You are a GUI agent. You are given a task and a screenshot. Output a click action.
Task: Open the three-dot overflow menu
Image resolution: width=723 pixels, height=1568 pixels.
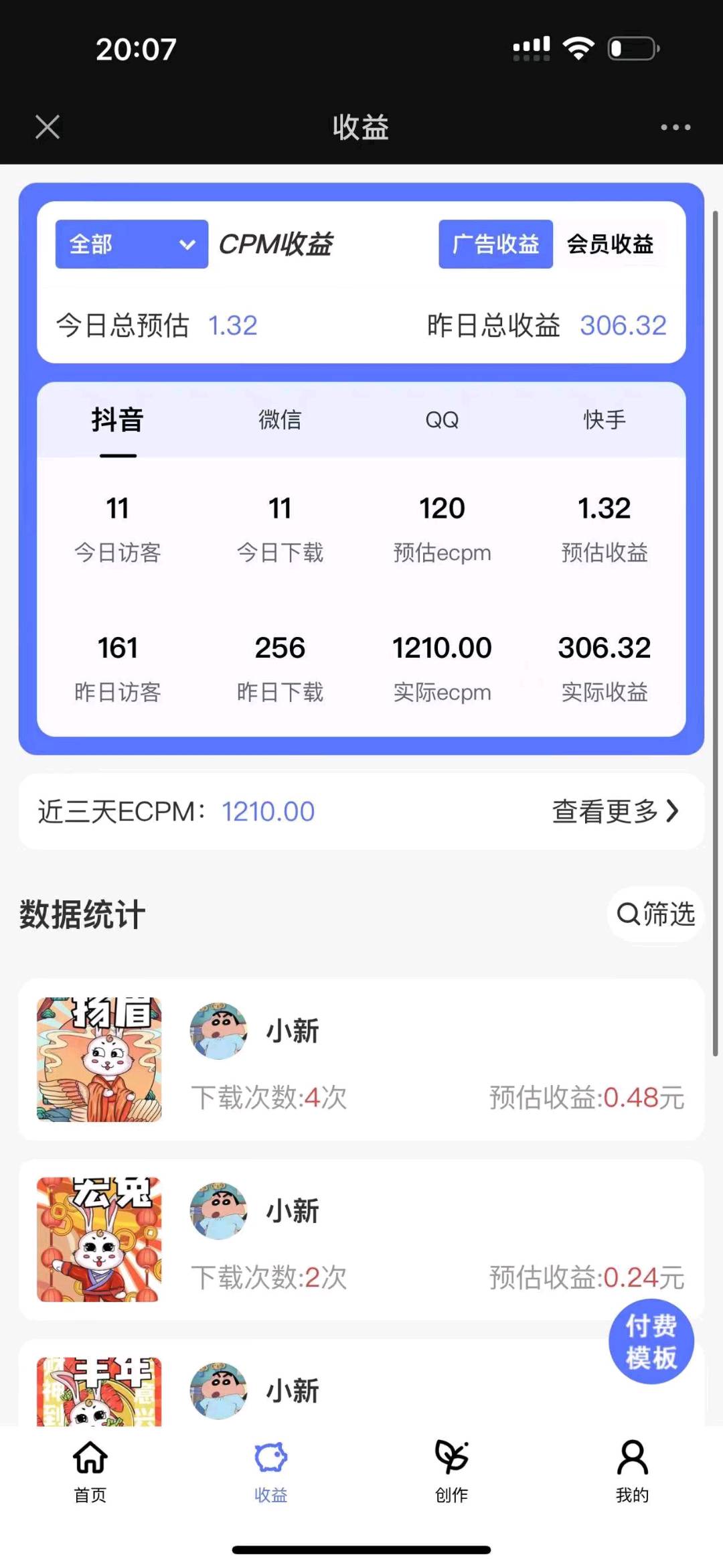675,127
